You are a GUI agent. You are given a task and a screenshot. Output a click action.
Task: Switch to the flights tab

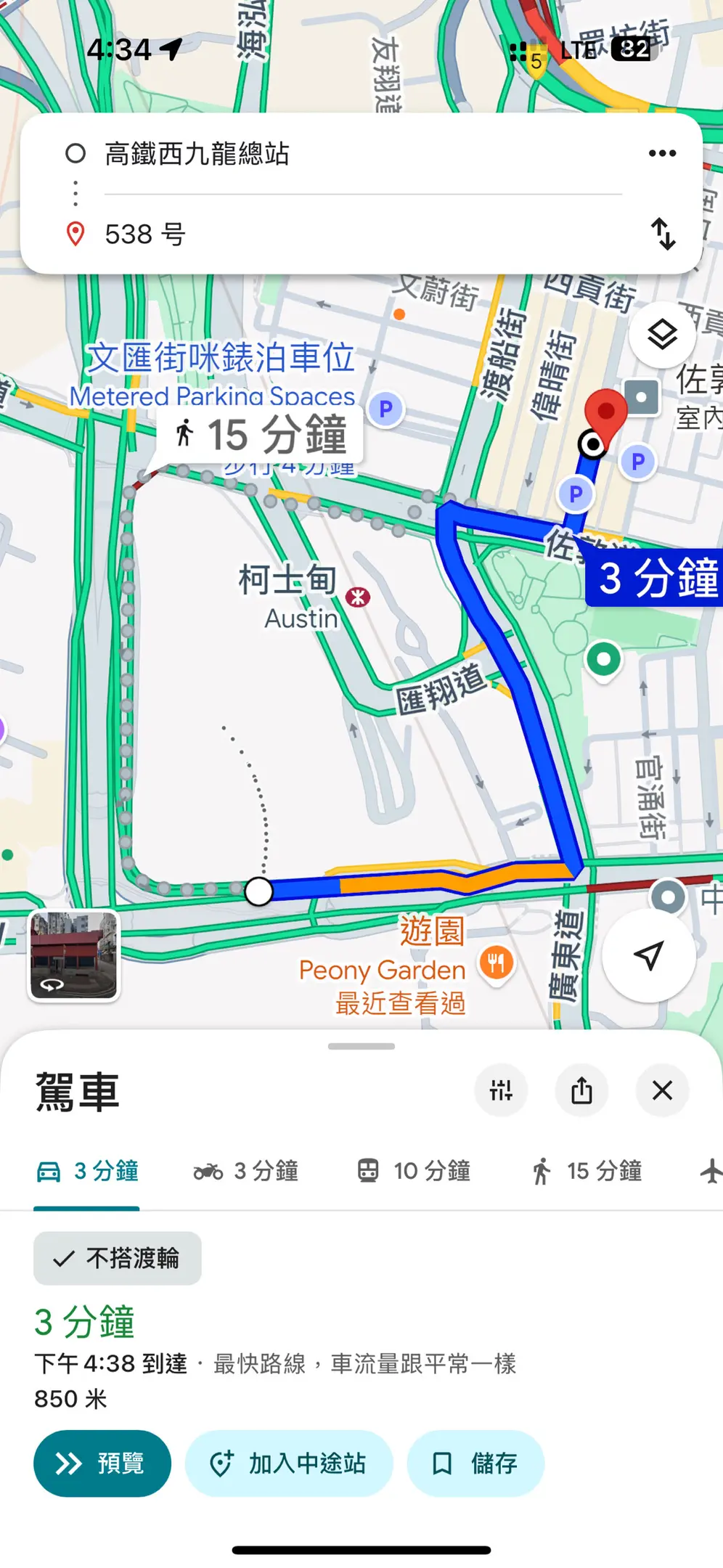(x=710, y=1171)
